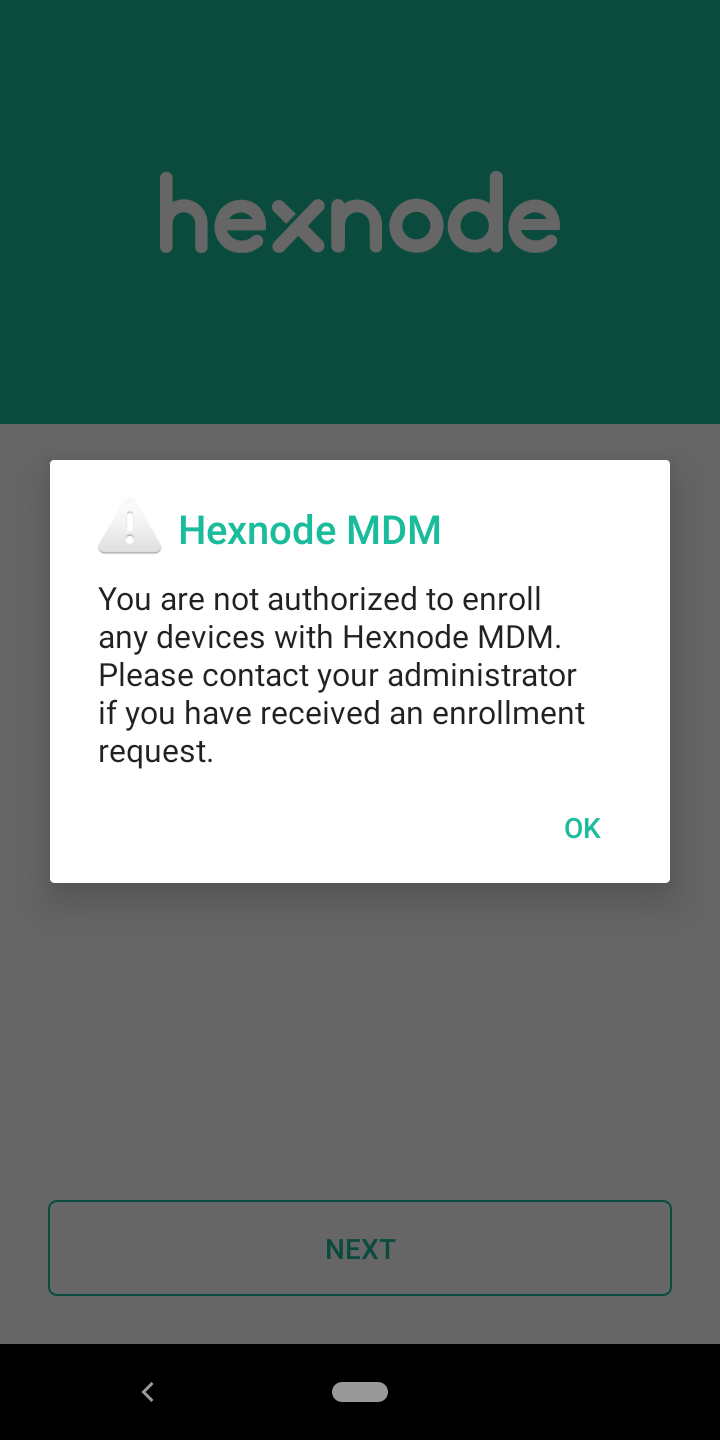720x1440 pixels.
Task: Click NEXT to proceed with enrollment
Action: (x=360, y=1247)
